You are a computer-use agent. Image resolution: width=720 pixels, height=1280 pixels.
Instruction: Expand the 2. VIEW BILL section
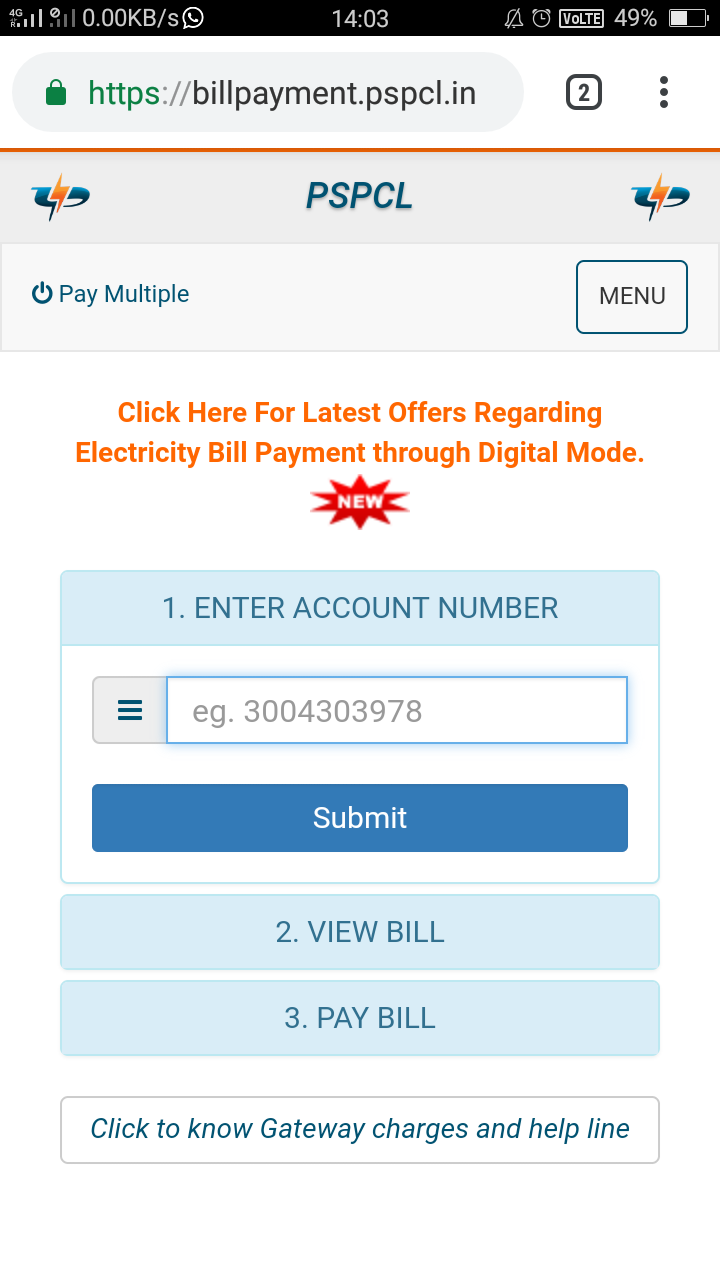360,932
